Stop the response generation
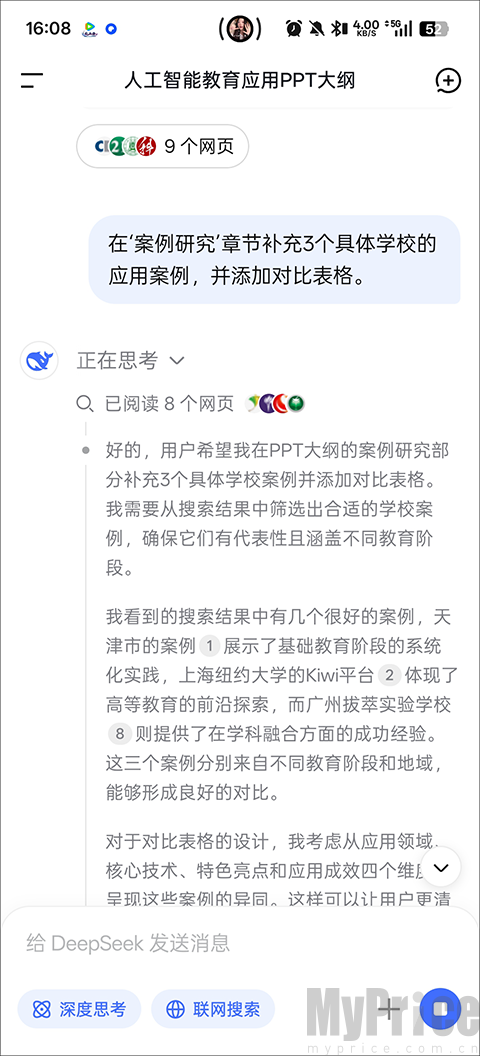Viewport: 480px width, 1056px height. coord(440,1009)
